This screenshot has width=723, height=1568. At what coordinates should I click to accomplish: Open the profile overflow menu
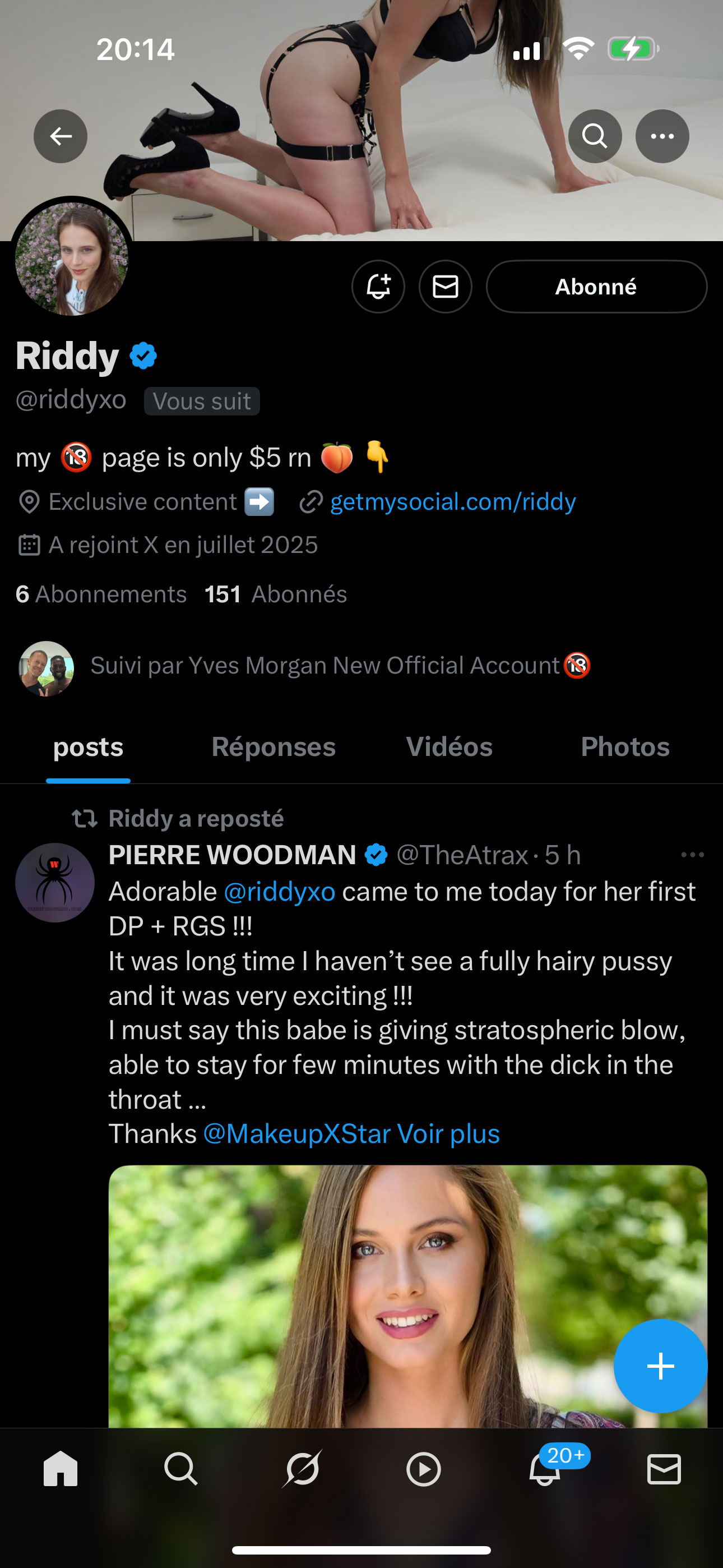[662, 136]
